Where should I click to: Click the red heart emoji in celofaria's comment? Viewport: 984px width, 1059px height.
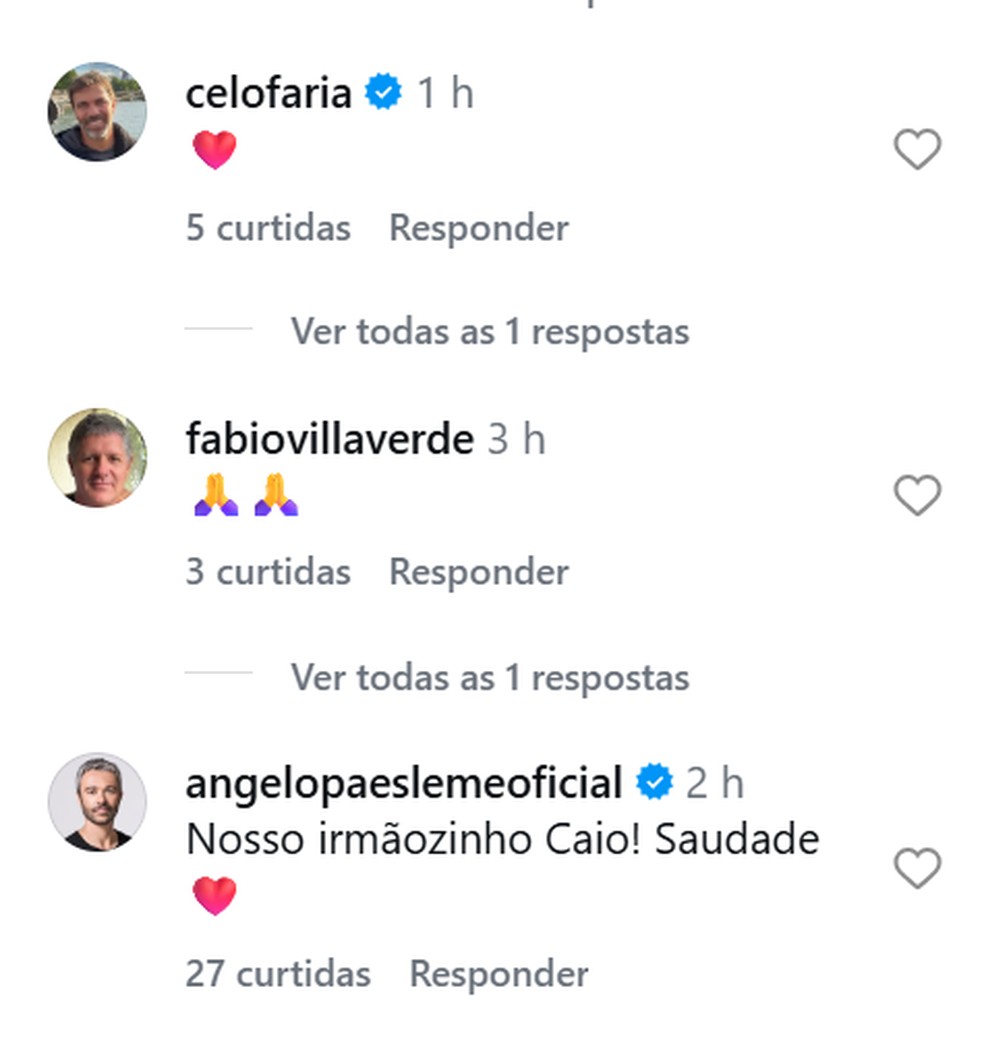214,150
